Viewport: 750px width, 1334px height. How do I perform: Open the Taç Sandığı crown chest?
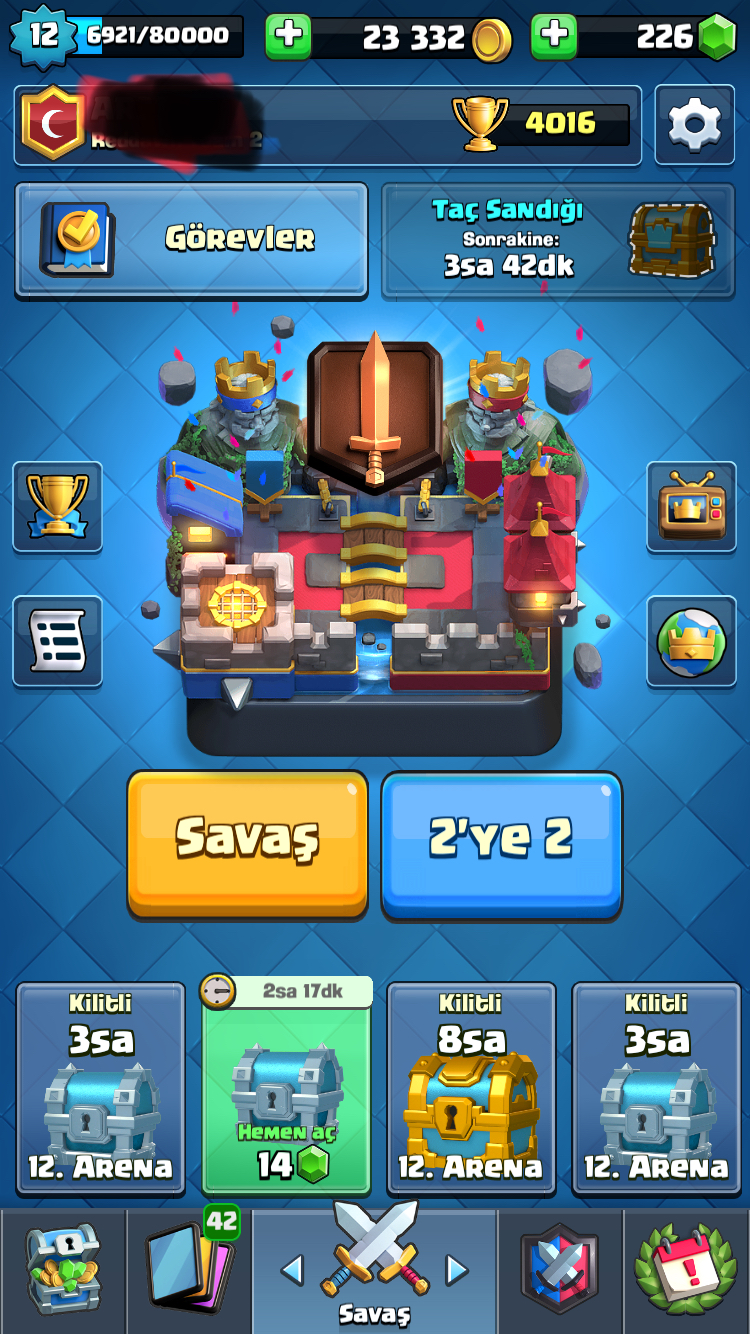click(558, 239)
